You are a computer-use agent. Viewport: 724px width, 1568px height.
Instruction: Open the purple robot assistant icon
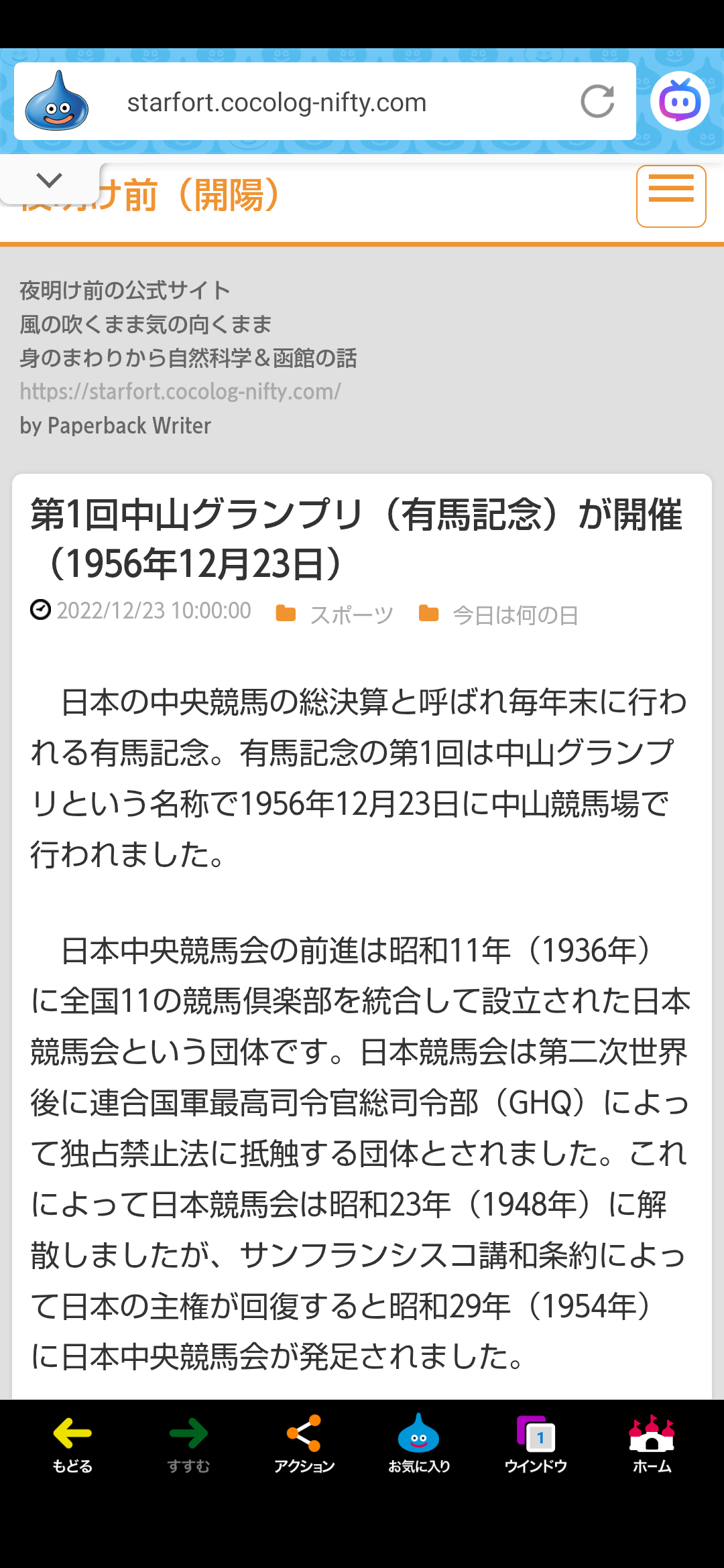[680, 101]
